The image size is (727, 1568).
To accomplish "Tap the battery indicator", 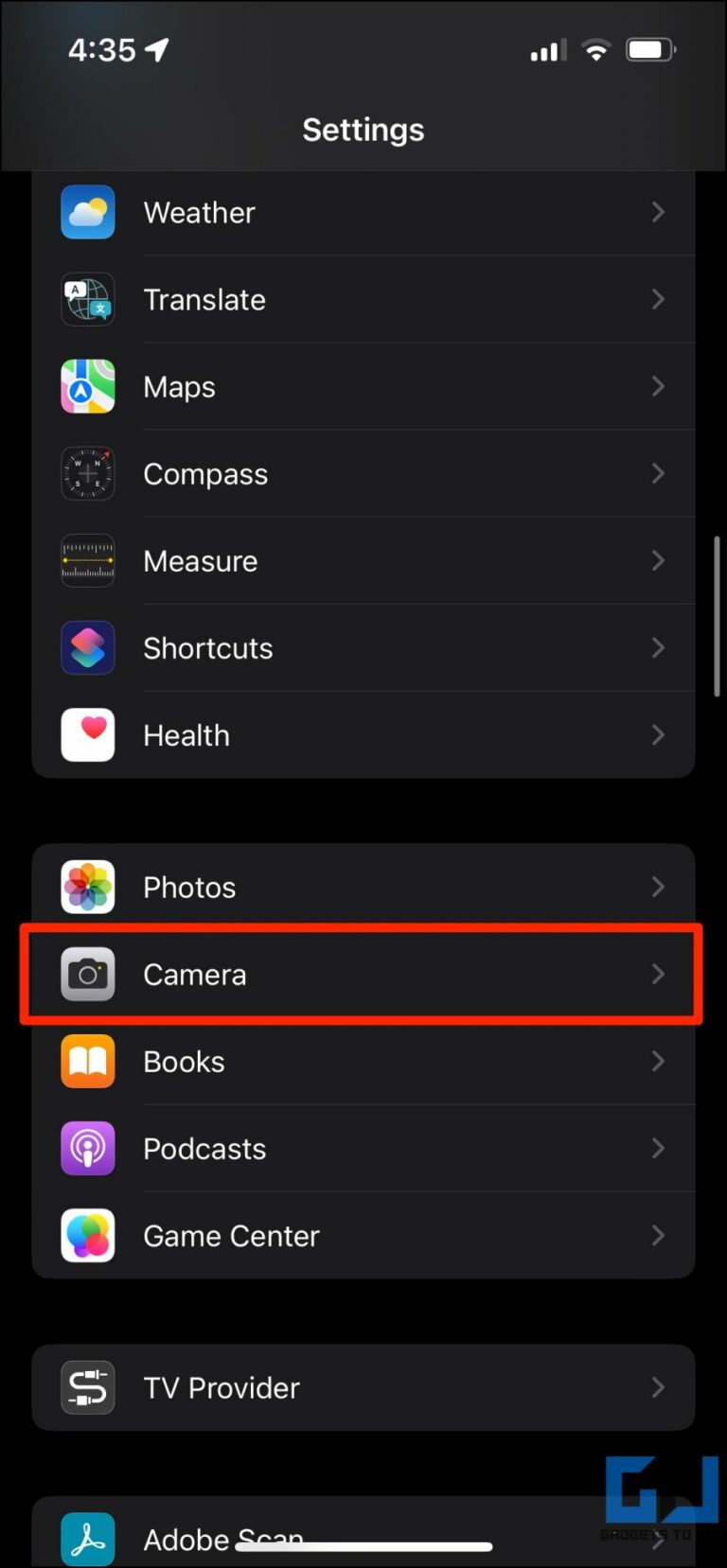I will 650,49.
